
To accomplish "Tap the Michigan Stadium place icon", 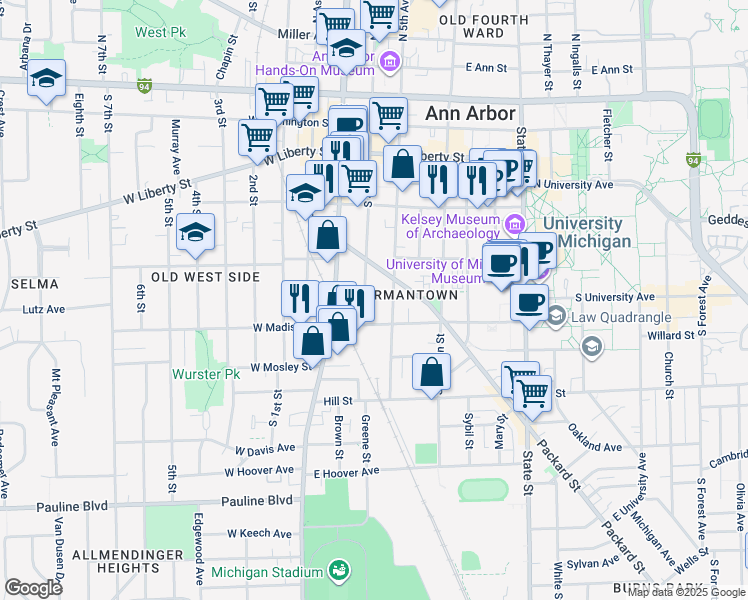I will click(x=340, y=570).
